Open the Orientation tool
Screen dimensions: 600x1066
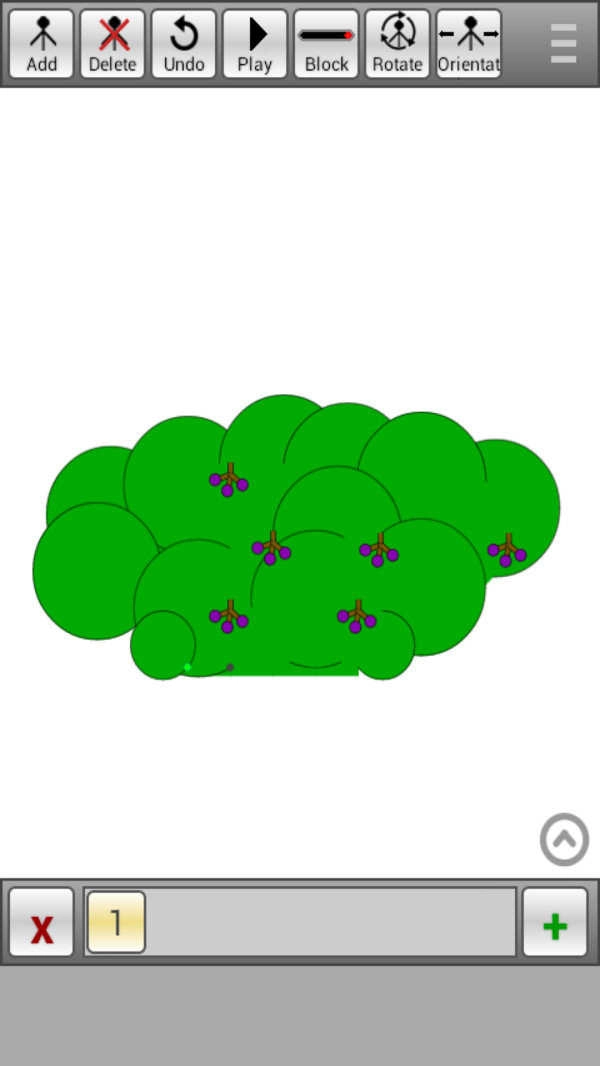468,44
